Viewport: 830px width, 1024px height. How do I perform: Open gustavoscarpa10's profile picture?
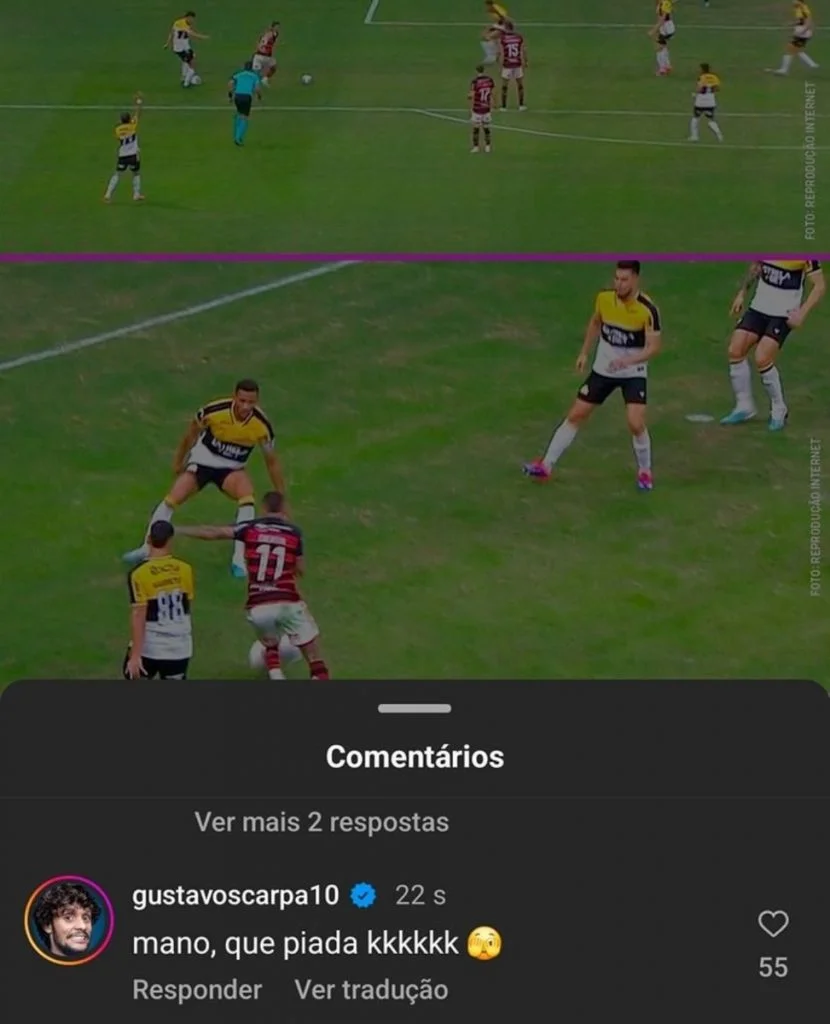click(x=69, y=921)
